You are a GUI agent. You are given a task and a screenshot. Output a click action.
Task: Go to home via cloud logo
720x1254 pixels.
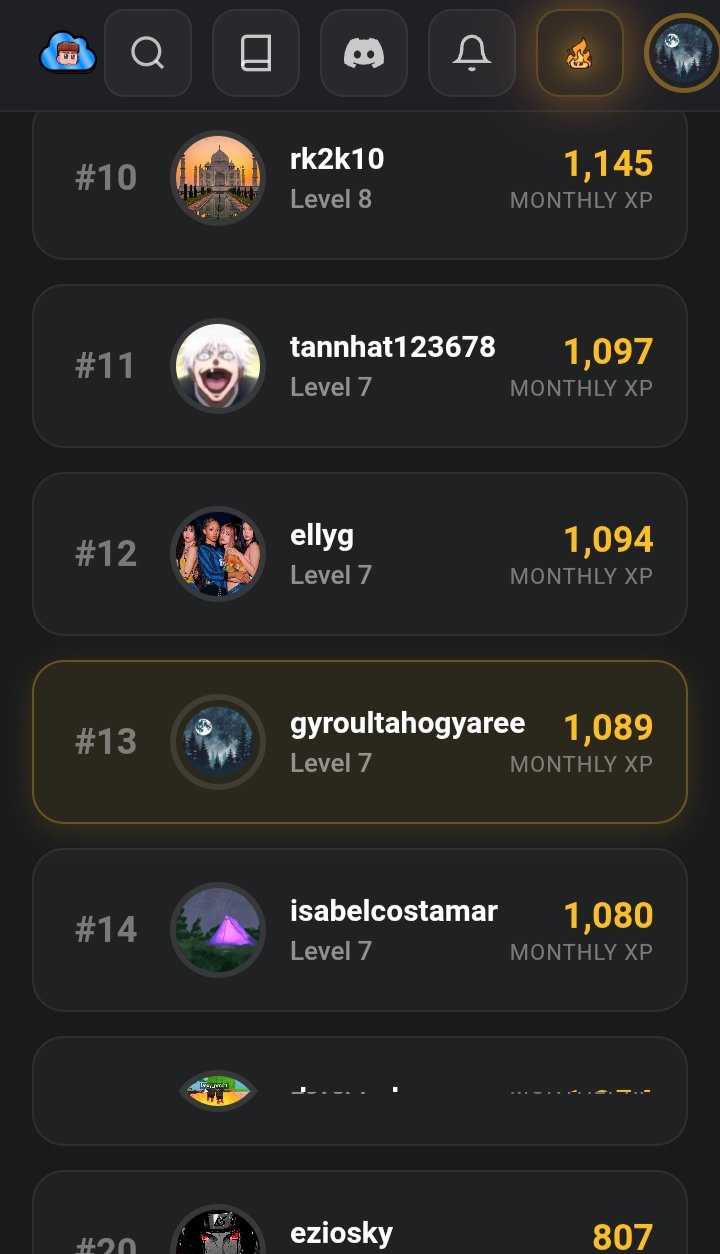click(x=68, y=53)
